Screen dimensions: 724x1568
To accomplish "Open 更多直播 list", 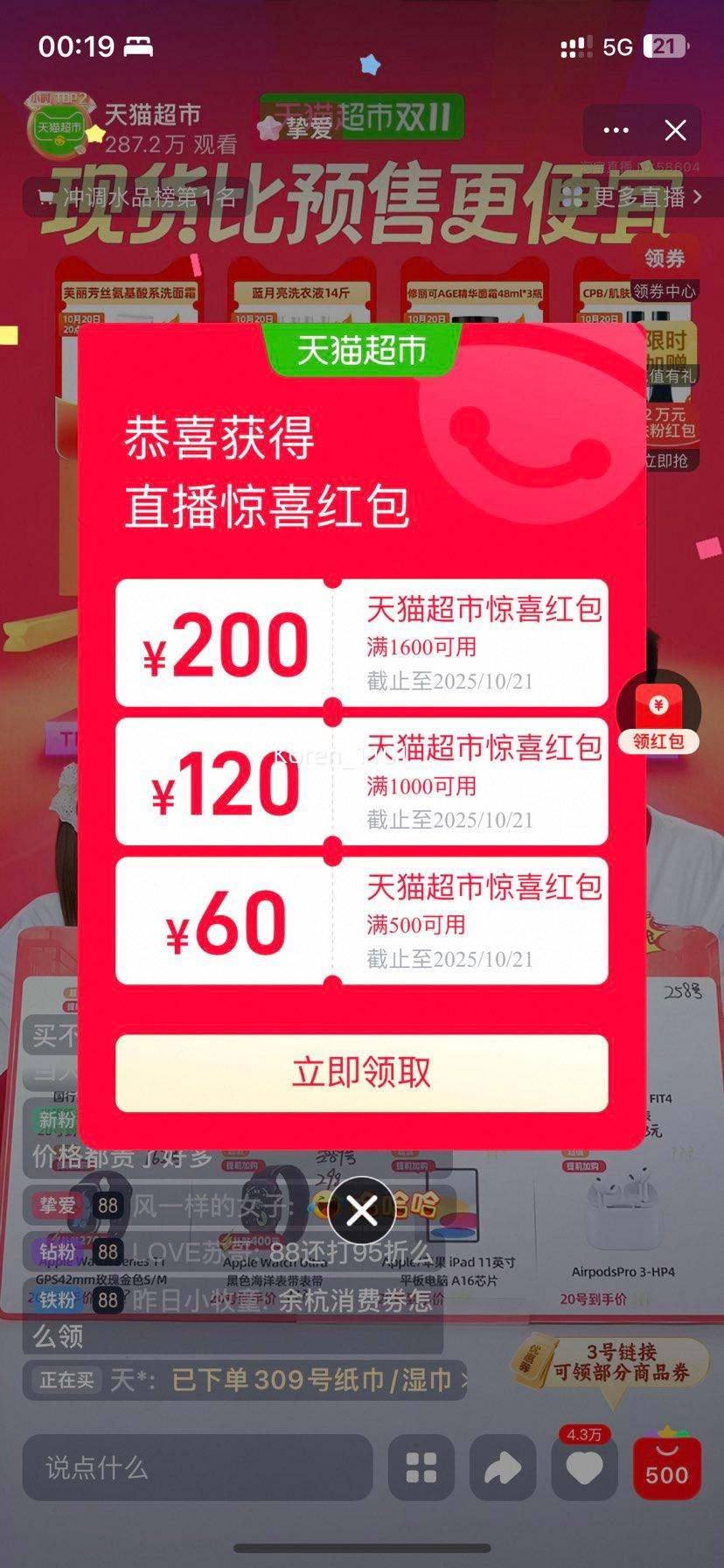I will coord(635,198).
